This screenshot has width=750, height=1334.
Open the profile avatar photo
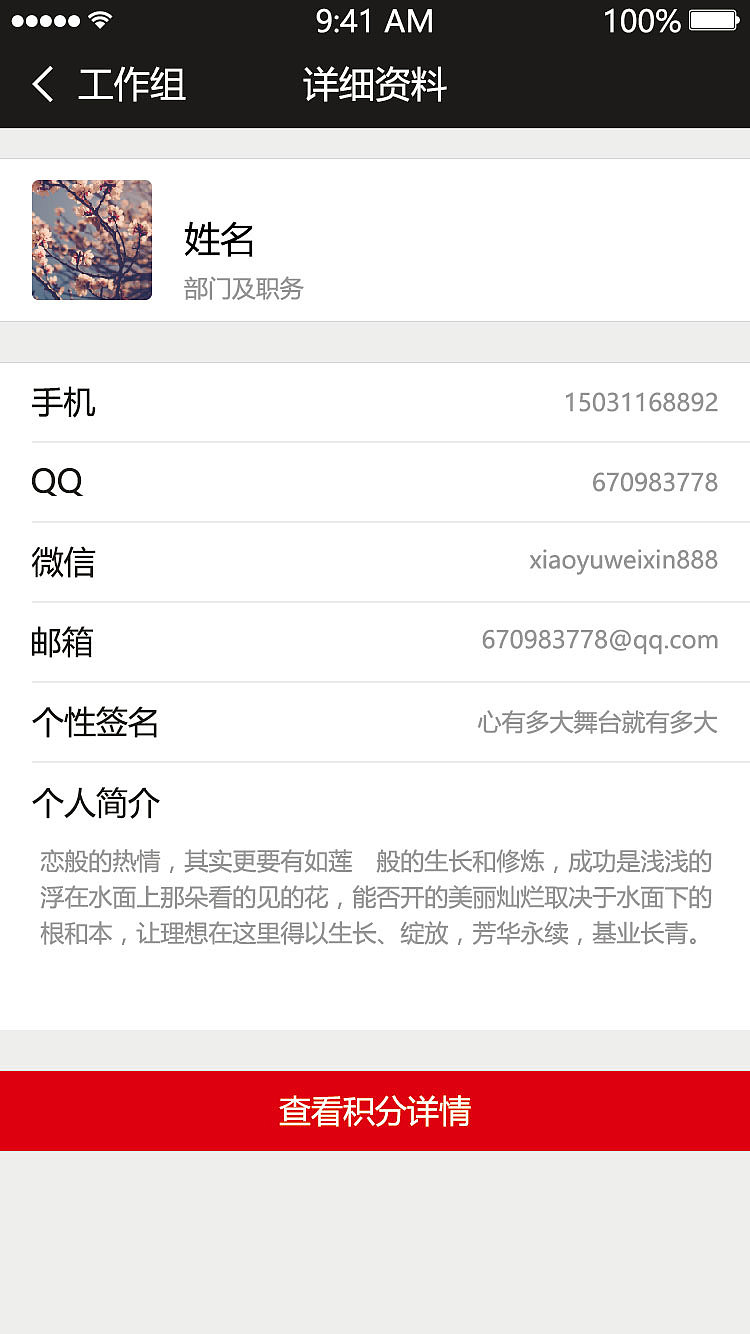92,240
